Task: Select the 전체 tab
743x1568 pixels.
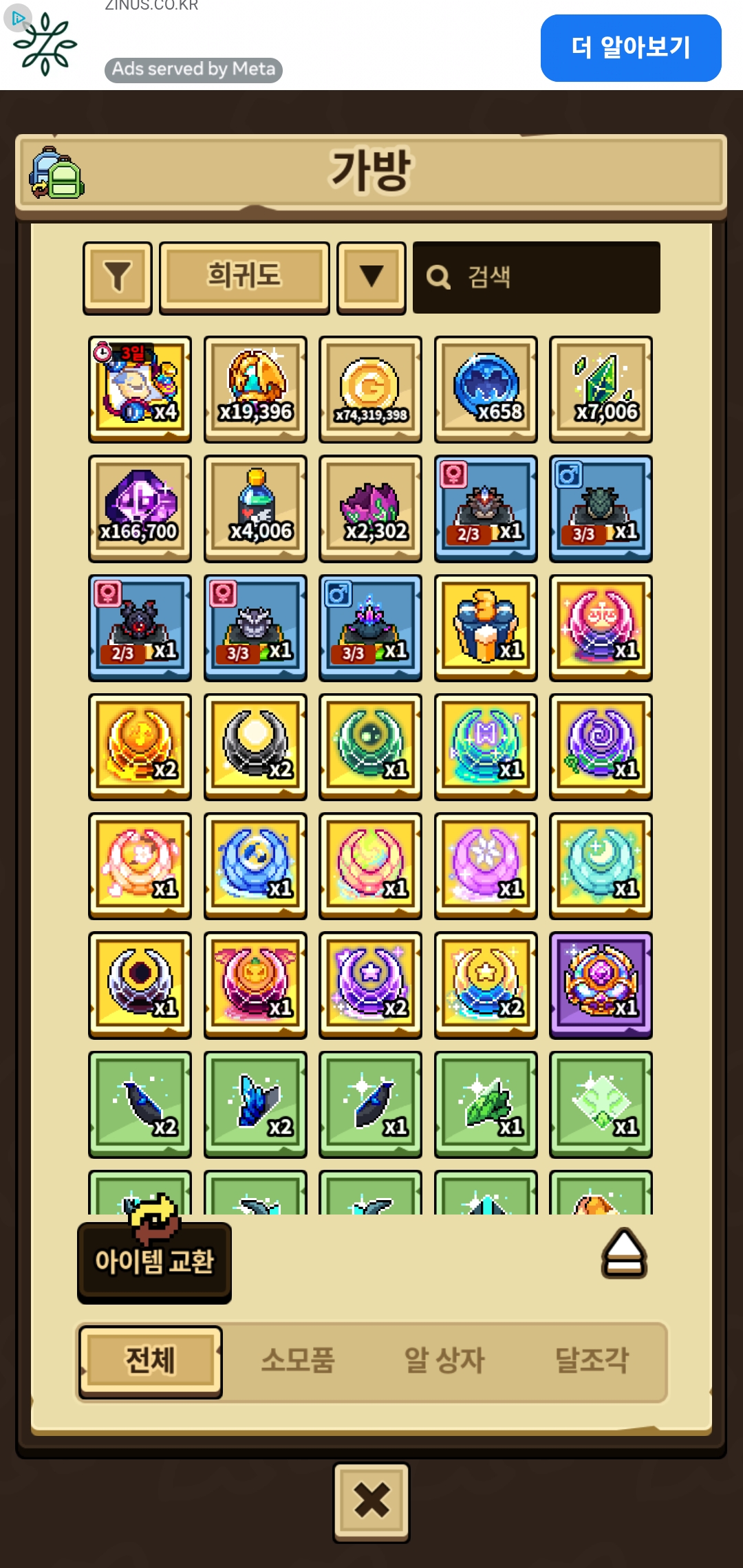Action: point(151,1360)
